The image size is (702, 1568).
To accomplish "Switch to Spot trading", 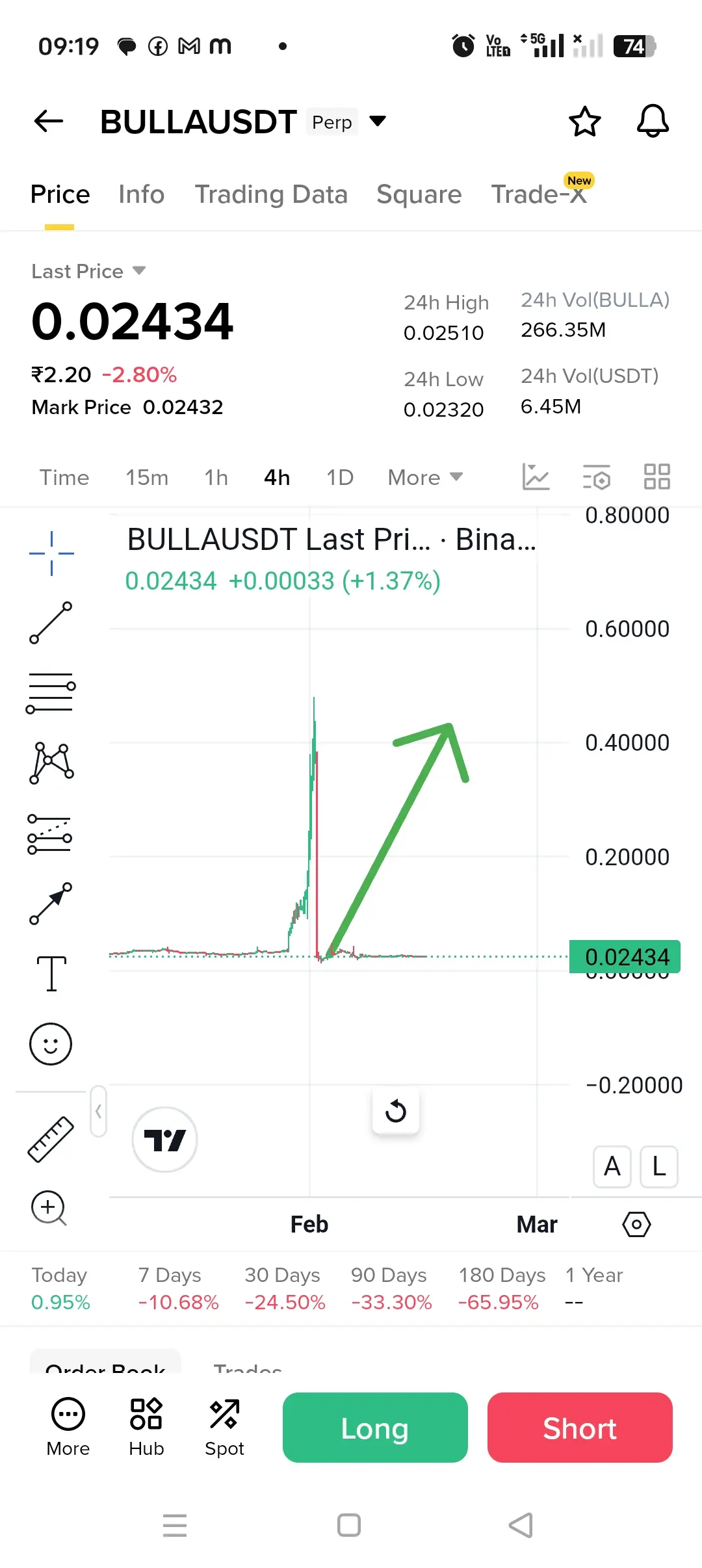I will point(224,1427).
